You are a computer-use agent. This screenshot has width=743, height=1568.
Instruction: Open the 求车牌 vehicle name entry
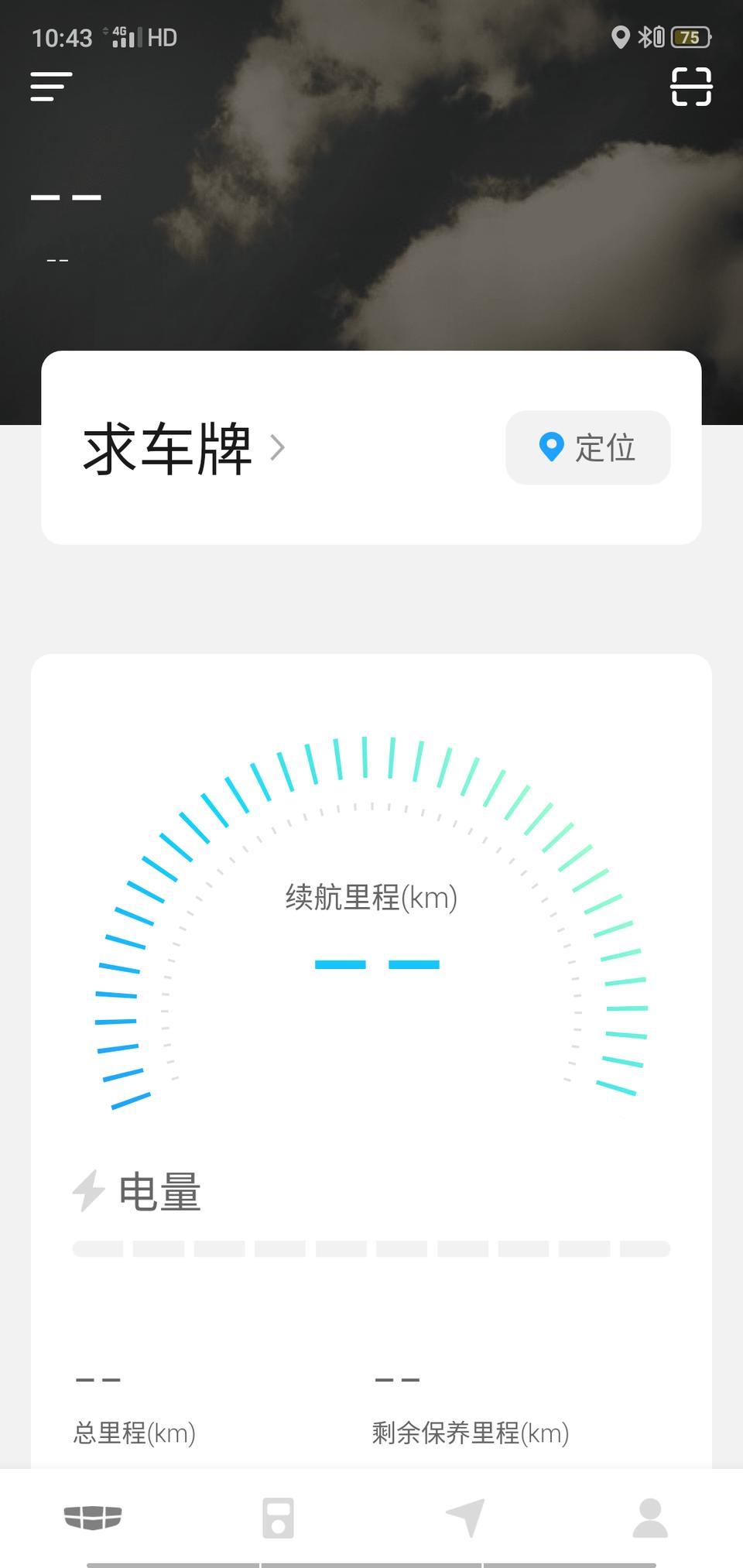pyautogui.click(x=166, y=449)
